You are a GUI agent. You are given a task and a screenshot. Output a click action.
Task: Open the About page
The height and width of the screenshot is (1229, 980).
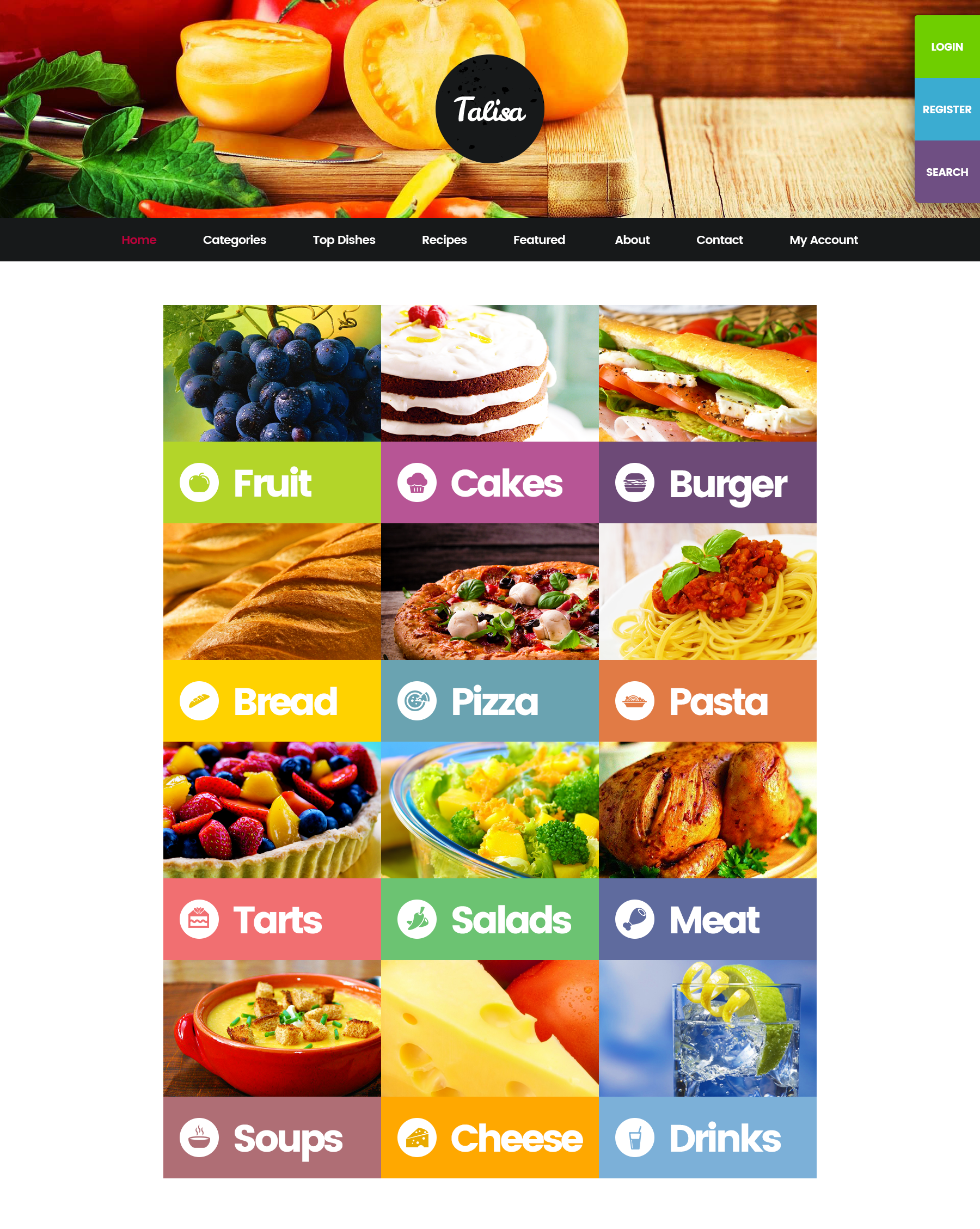(632, 240)
